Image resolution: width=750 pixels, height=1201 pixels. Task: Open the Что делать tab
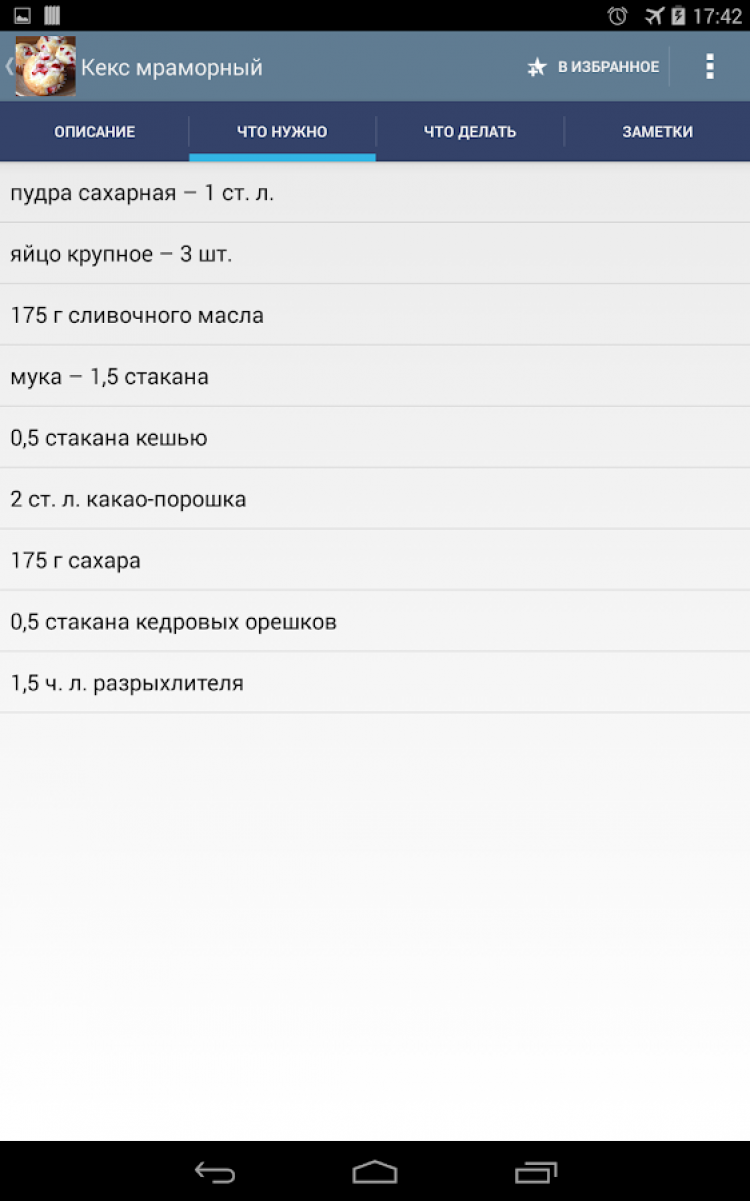[x=470, y=132]
